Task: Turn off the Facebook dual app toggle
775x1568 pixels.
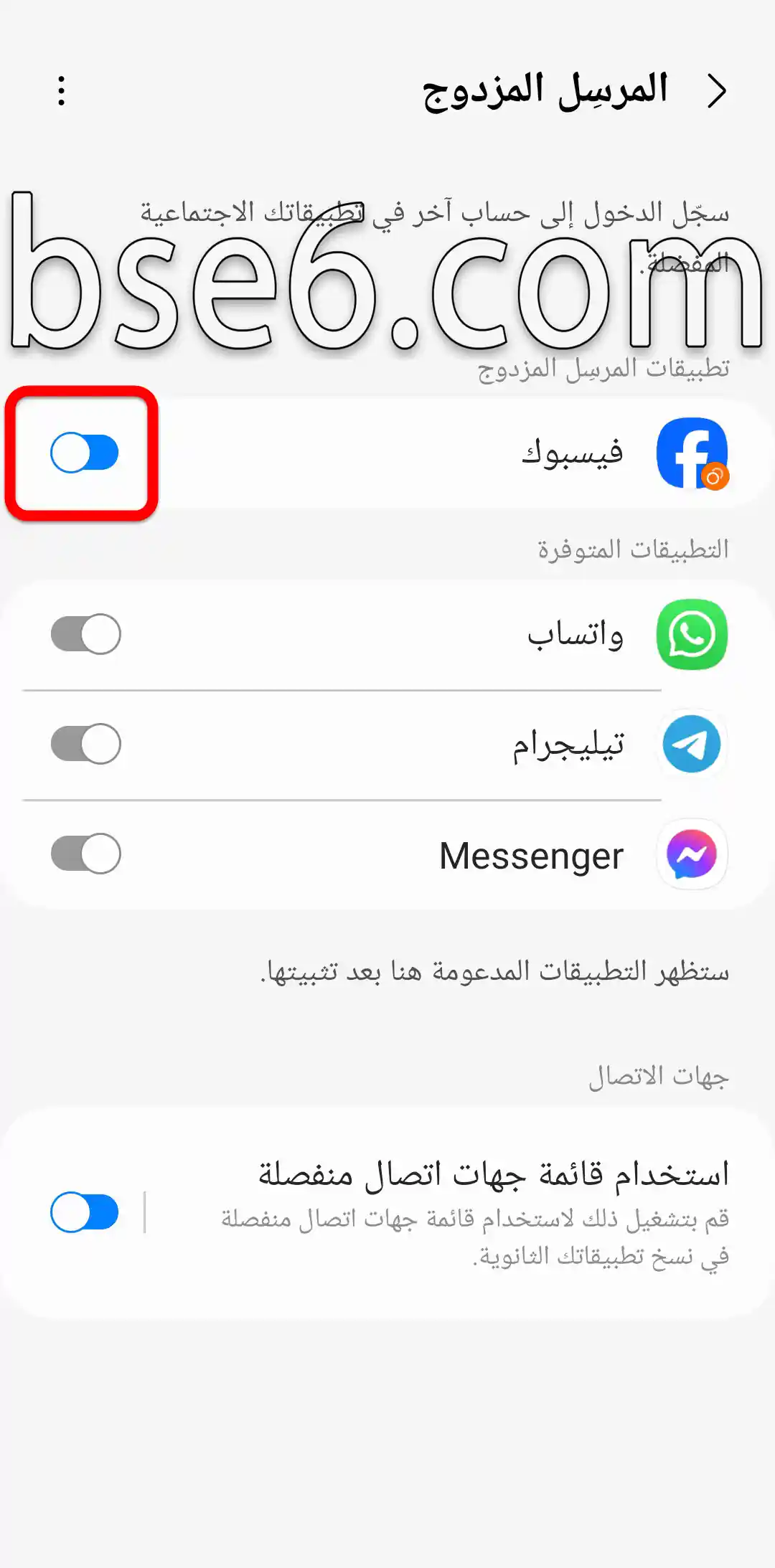Action: [85, 453]
